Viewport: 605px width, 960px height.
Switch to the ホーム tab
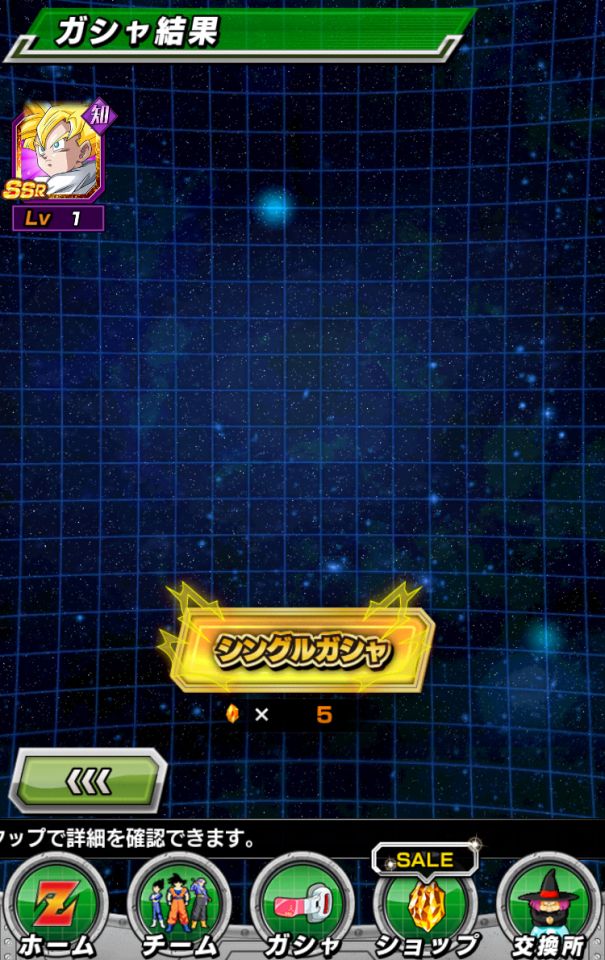[x=57, y=907]
